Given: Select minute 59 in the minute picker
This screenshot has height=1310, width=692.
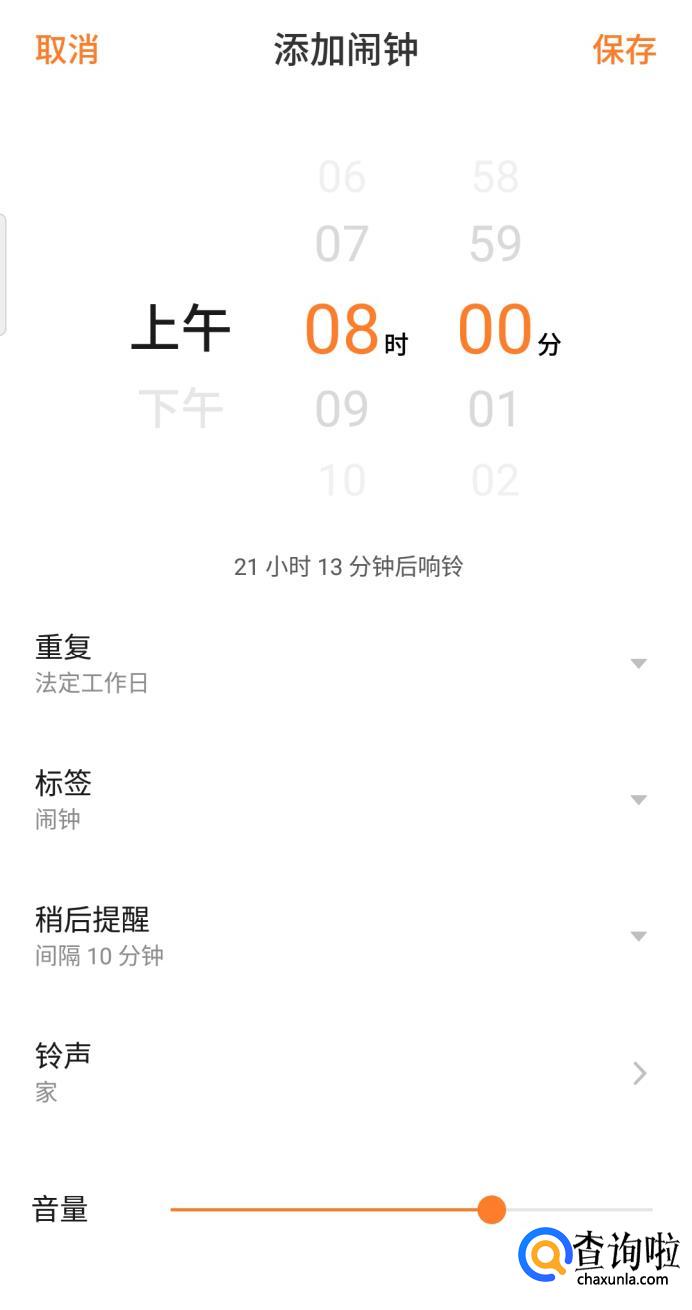Looking at the screenshot, I should pyautogui.click(x=495, y=244).
